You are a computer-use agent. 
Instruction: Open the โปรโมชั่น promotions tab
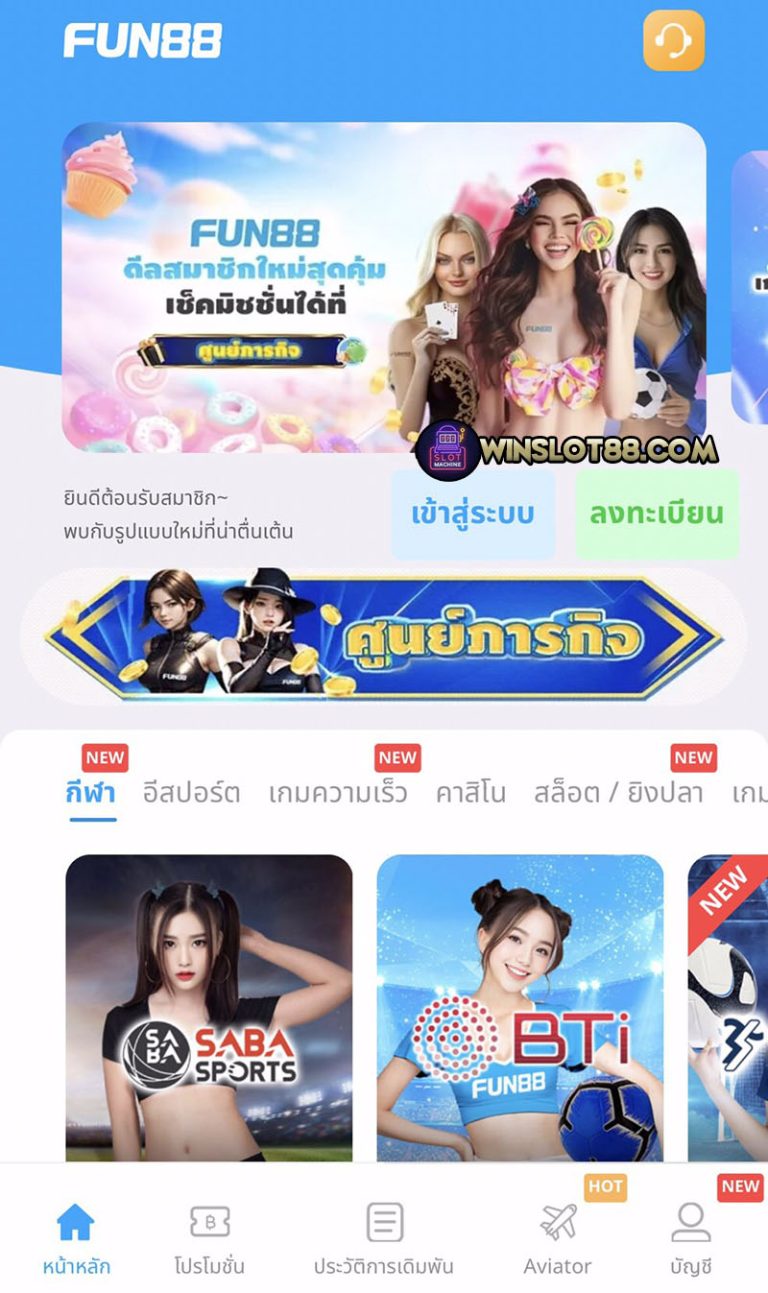click(209, 1239)
